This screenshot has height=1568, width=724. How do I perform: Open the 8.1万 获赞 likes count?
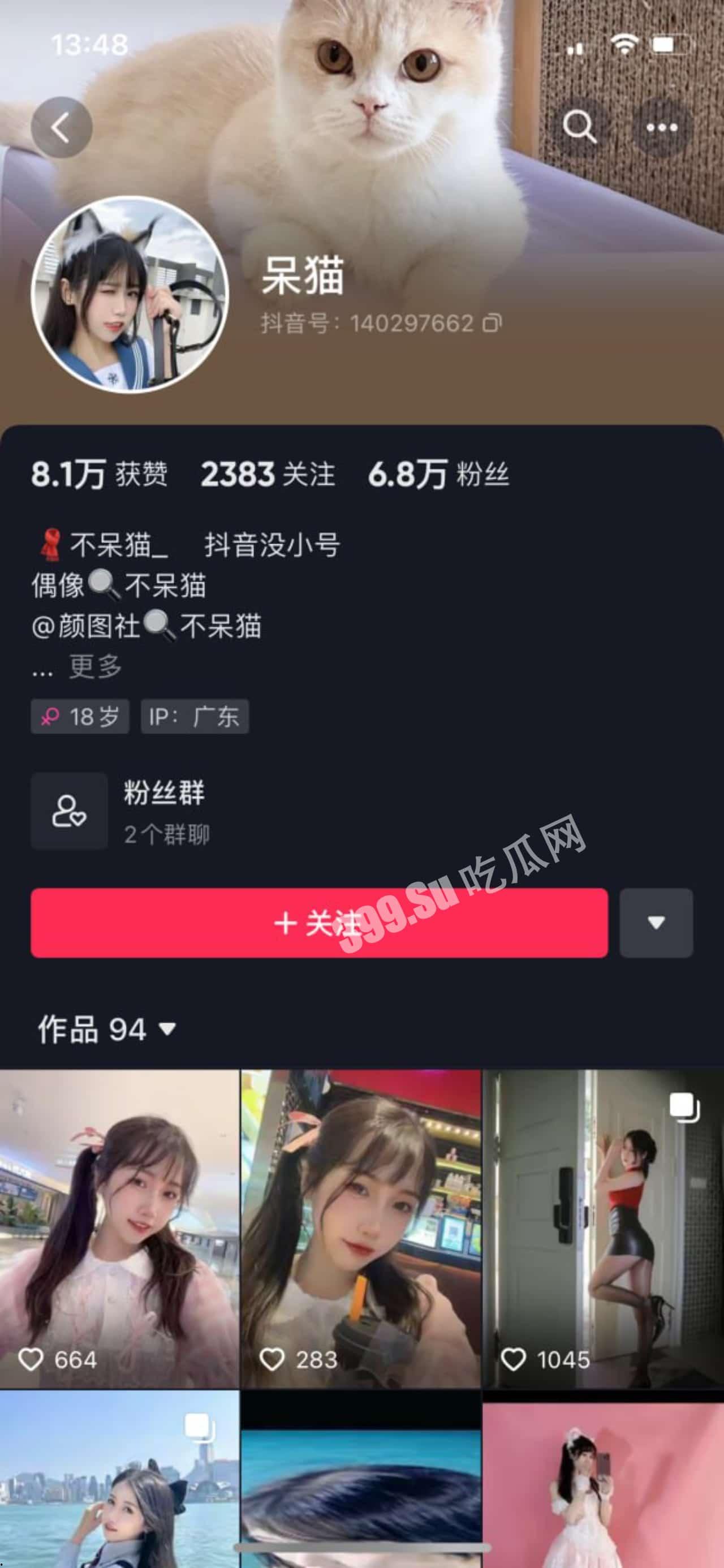(x=99, y=474)
